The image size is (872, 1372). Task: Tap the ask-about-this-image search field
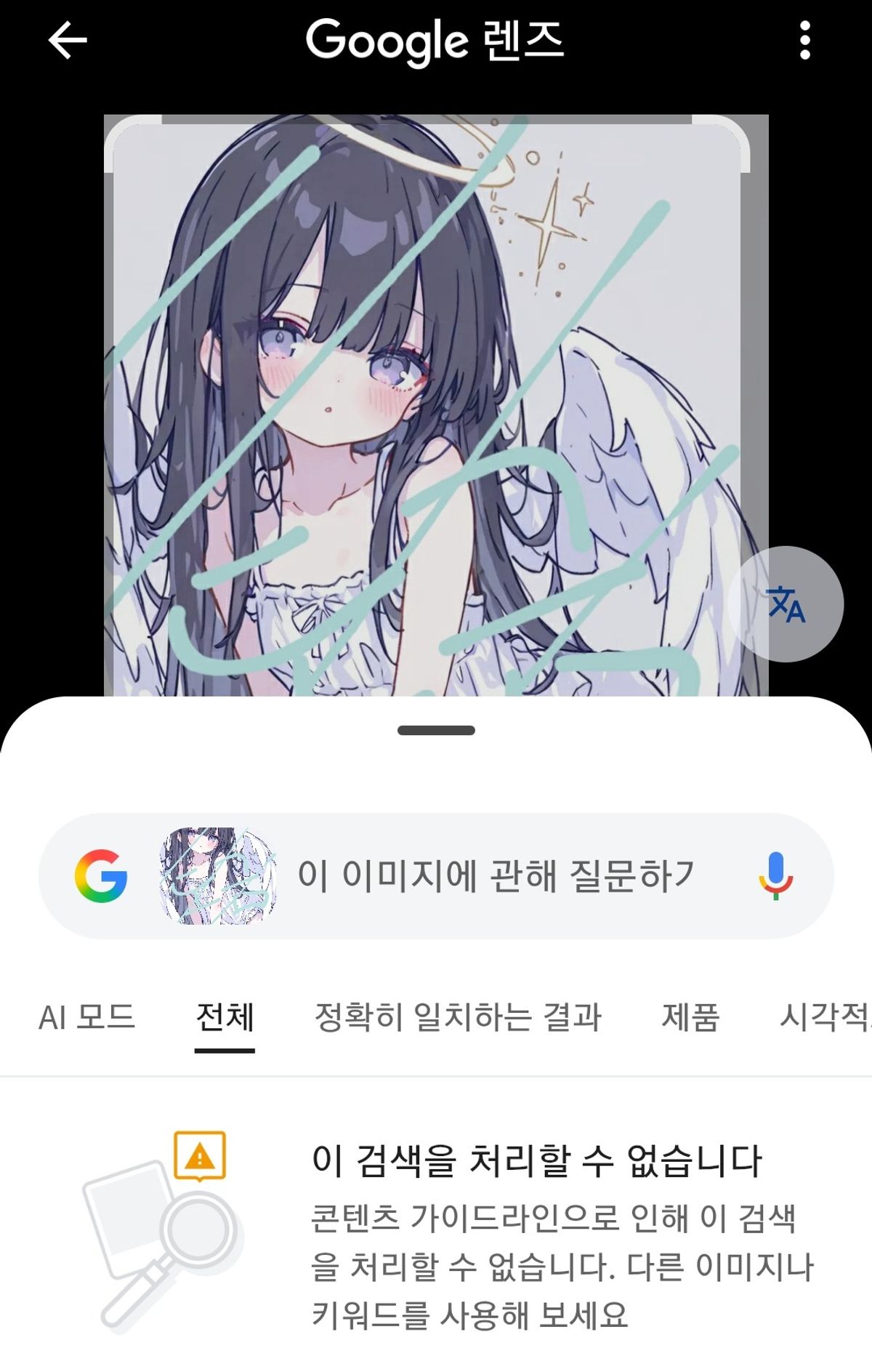coord(496,875)
